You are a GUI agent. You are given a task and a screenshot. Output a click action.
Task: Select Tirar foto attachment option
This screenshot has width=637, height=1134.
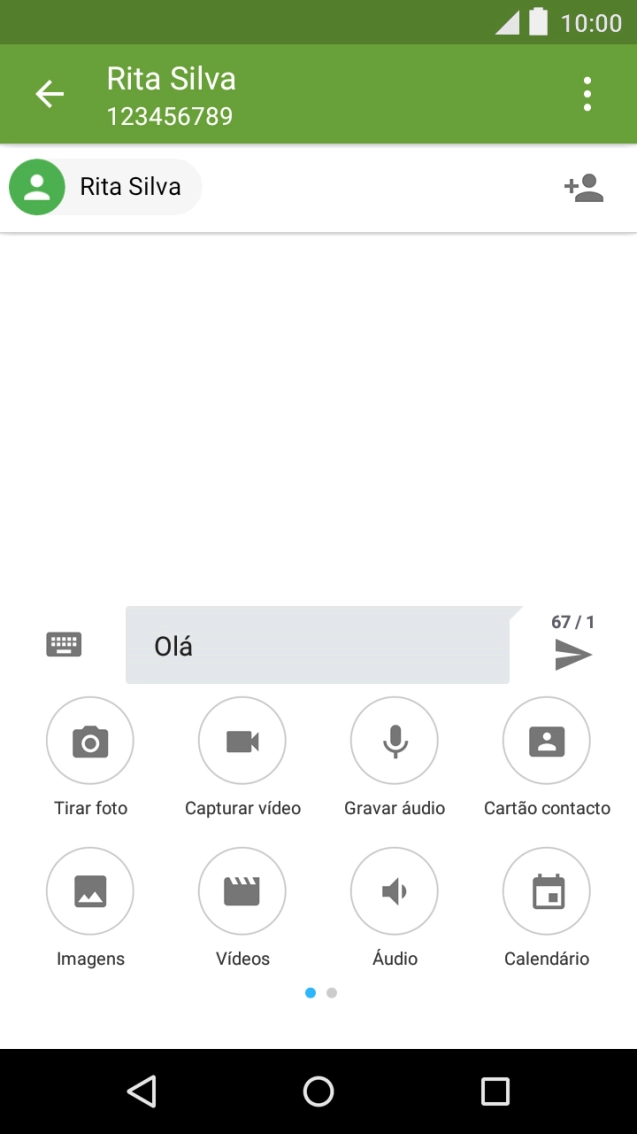[x=90, y=741]
